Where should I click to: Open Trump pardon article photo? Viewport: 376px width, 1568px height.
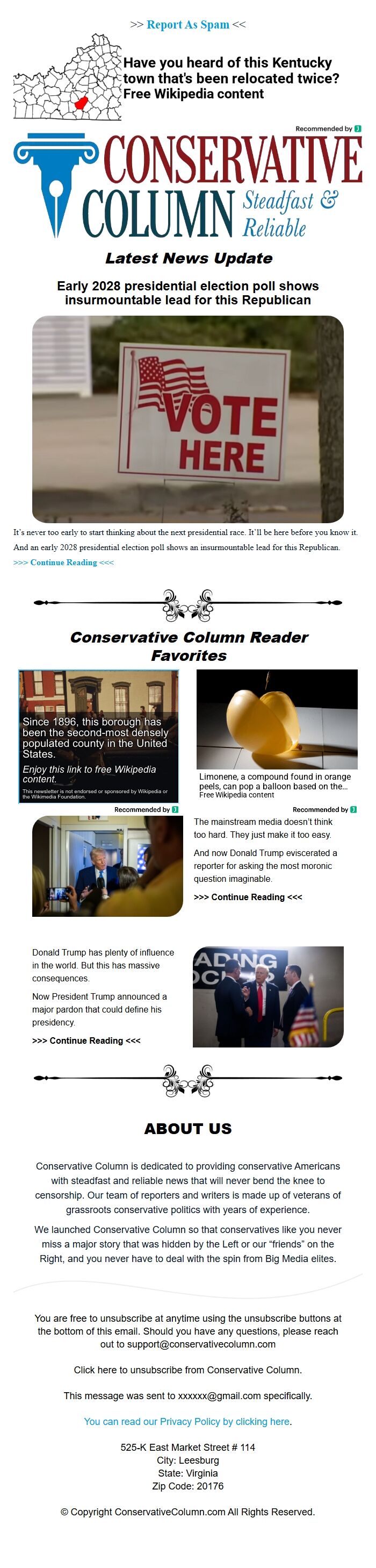point(267,997)
